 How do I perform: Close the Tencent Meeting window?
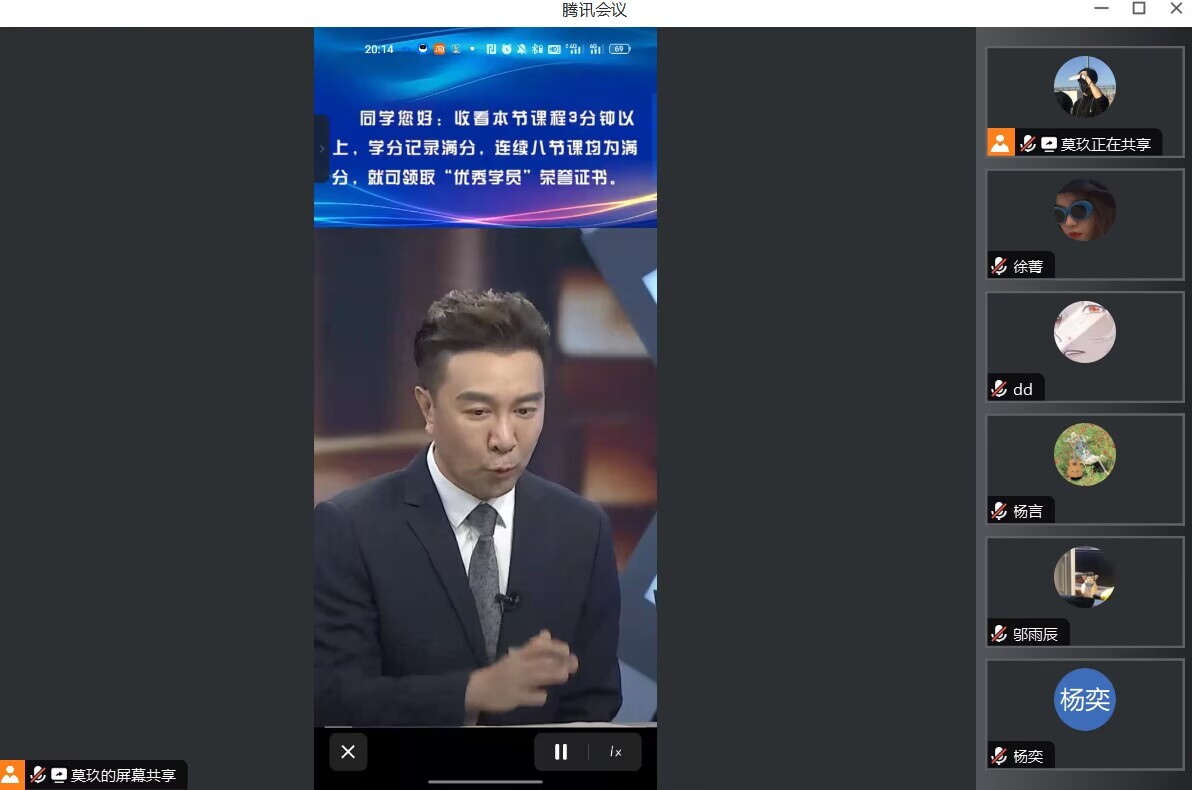(1176, 9)
